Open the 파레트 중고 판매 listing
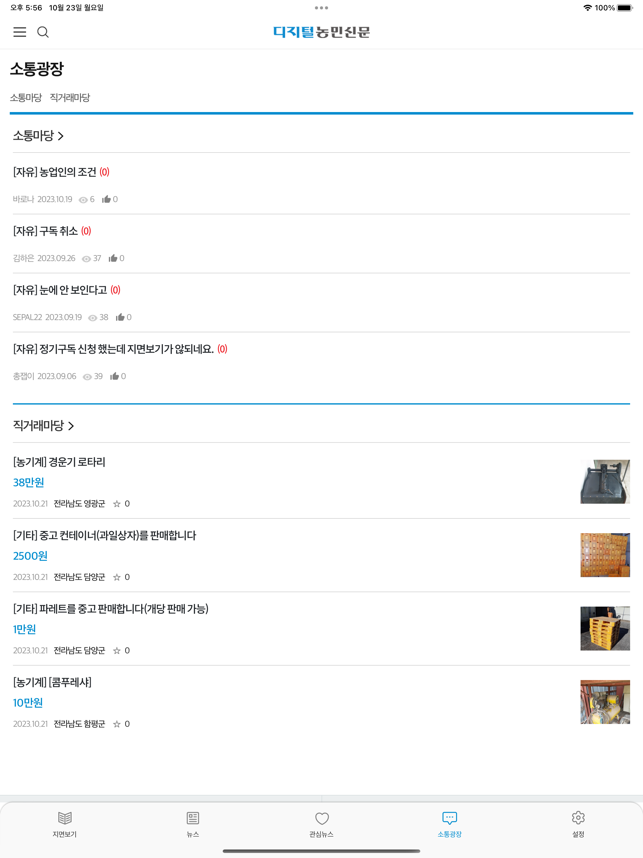This screenshot has width=643, height=858. click(x=110, y=609)
